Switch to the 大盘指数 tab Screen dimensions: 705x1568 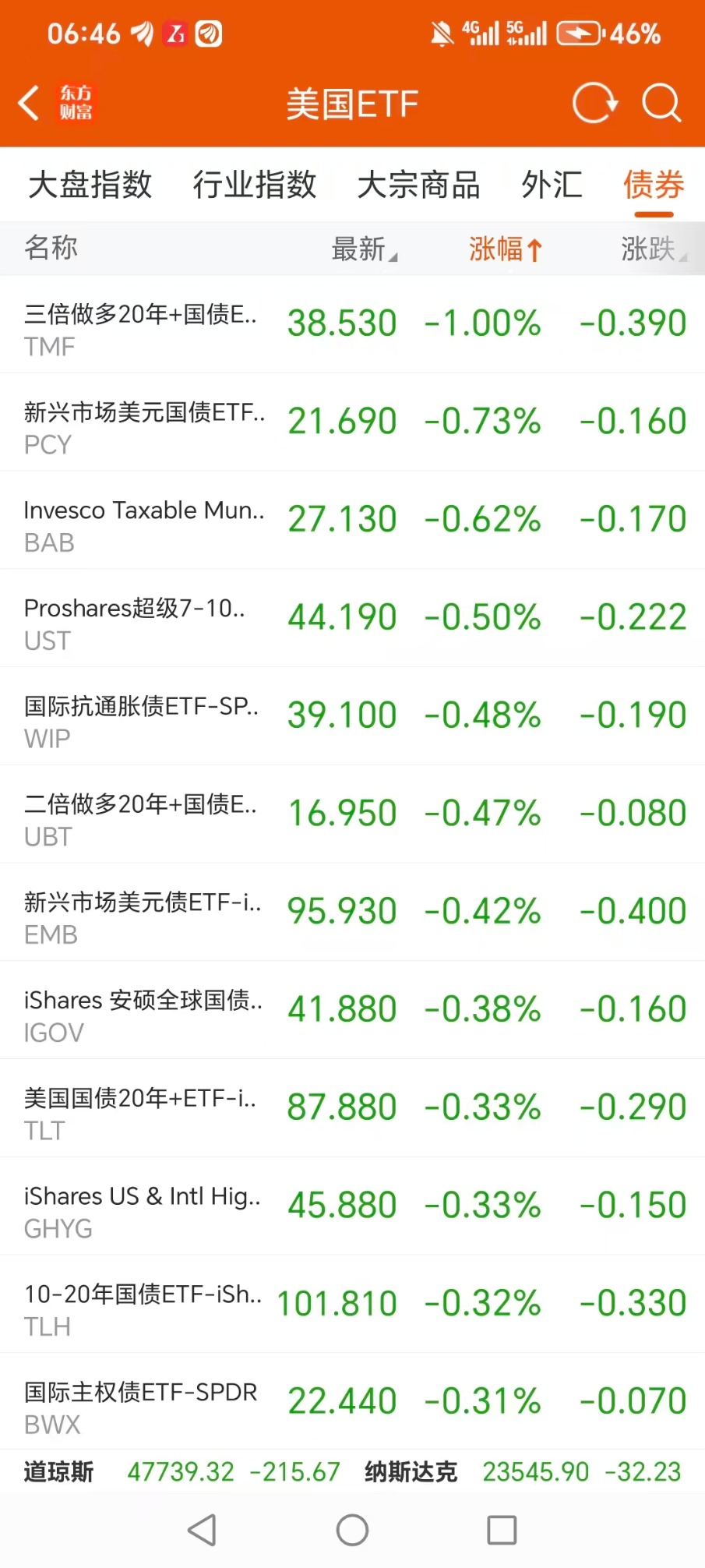point(90,185)
